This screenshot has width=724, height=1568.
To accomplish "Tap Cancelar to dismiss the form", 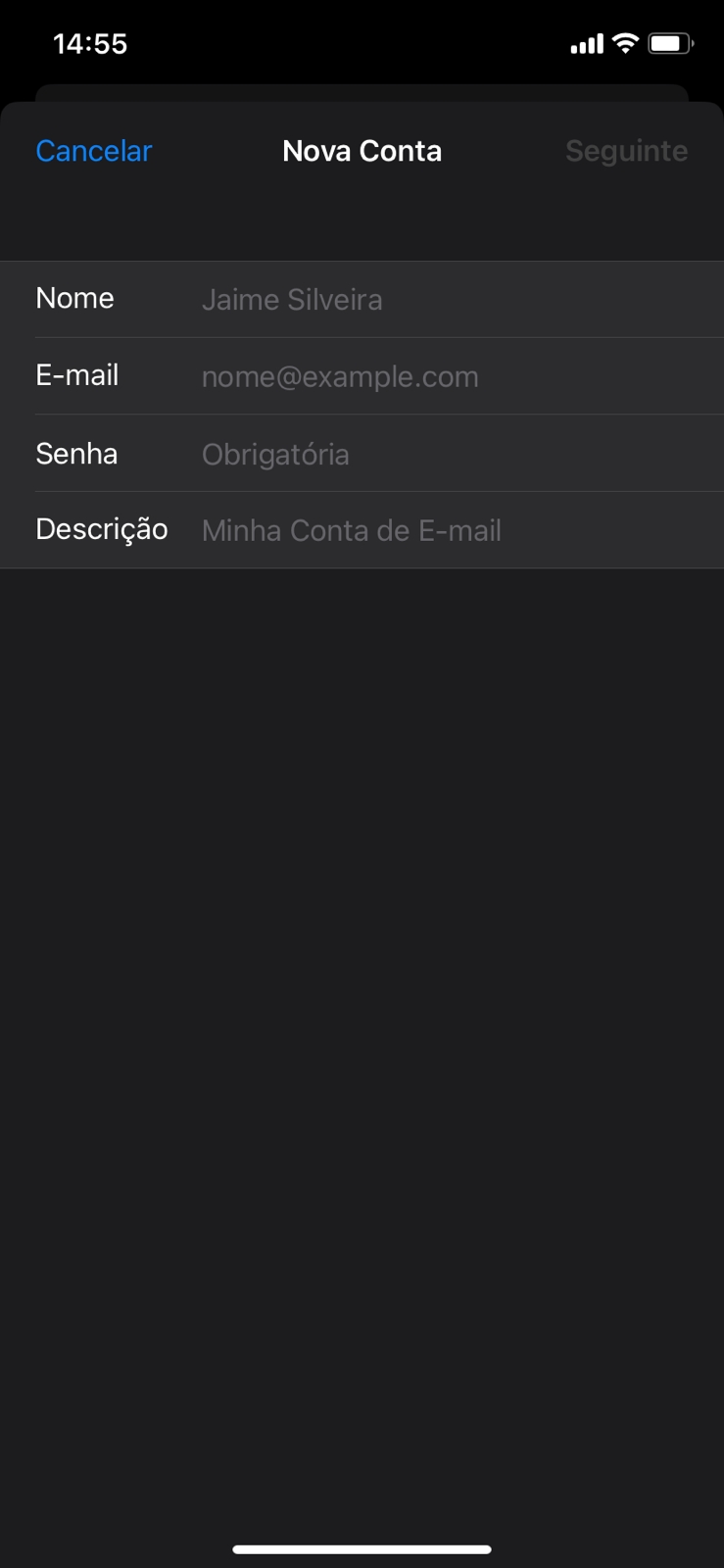I will coord(94,151).
